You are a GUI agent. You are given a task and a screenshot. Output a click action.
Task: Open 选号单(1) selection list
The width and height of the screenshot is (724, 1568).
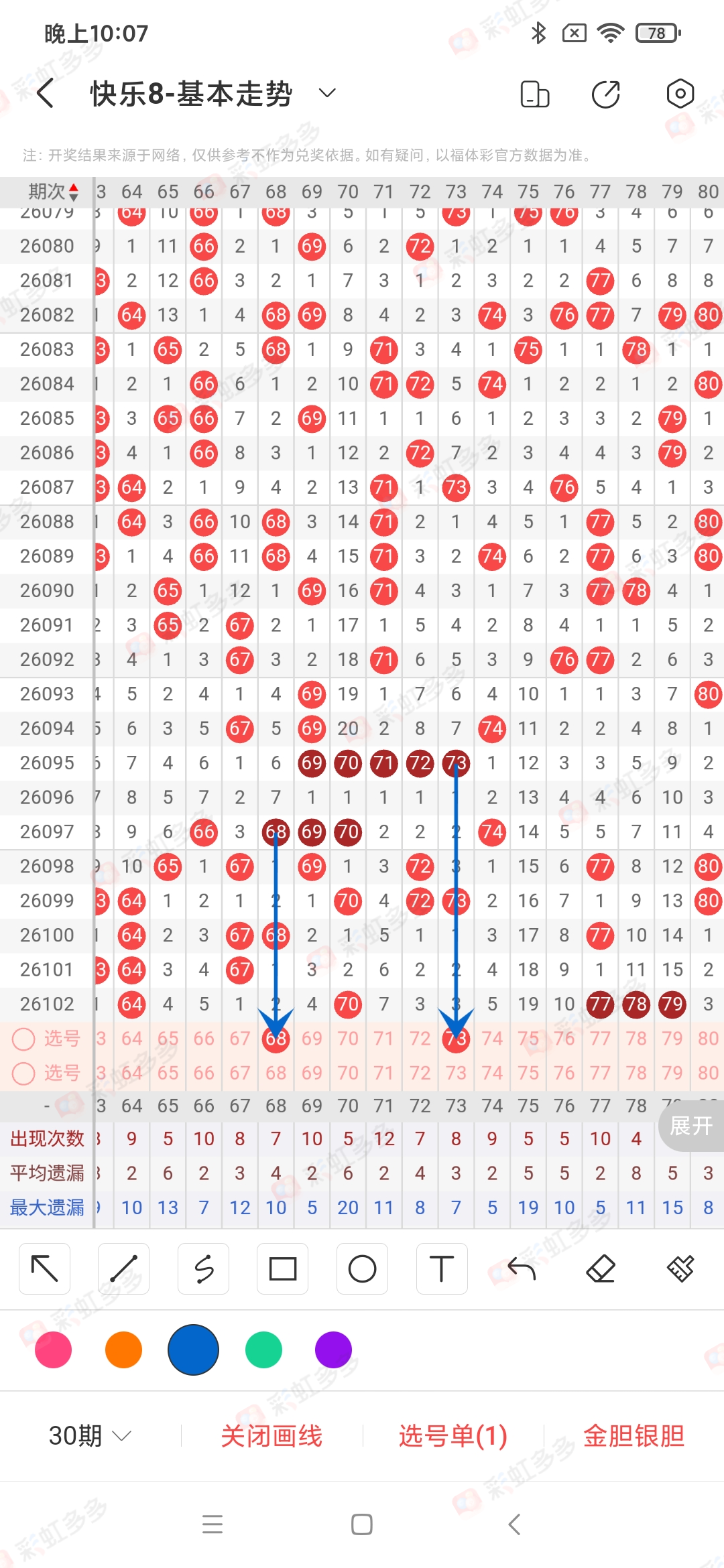point(452,1436)
